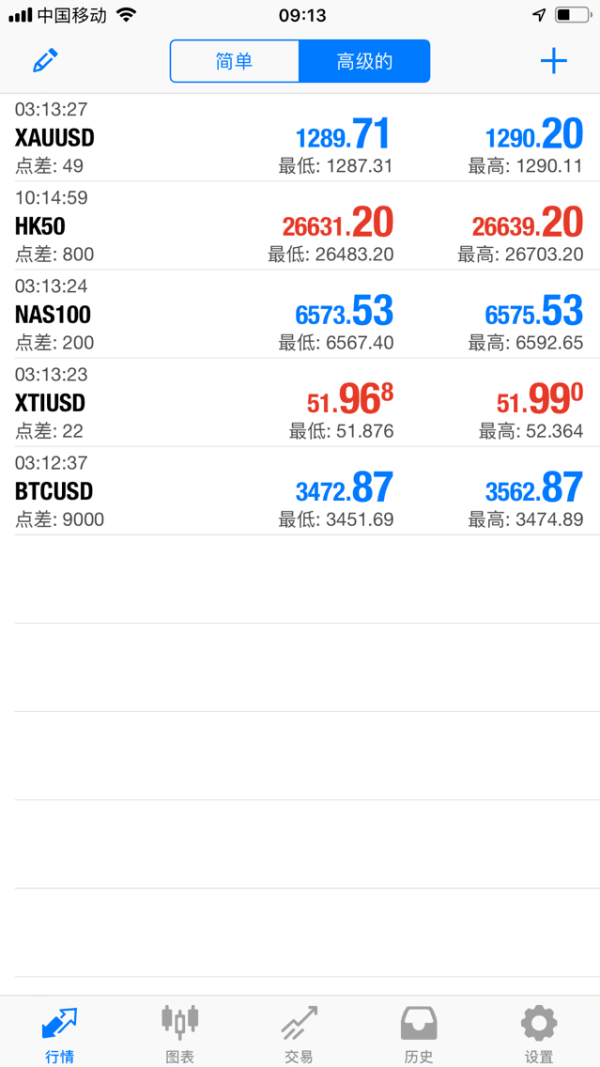Select the BTCUSD quote row
Image resolution: width=600 pixels, height=1067 pixels.
pyautogui.click(x=300, y=490)
